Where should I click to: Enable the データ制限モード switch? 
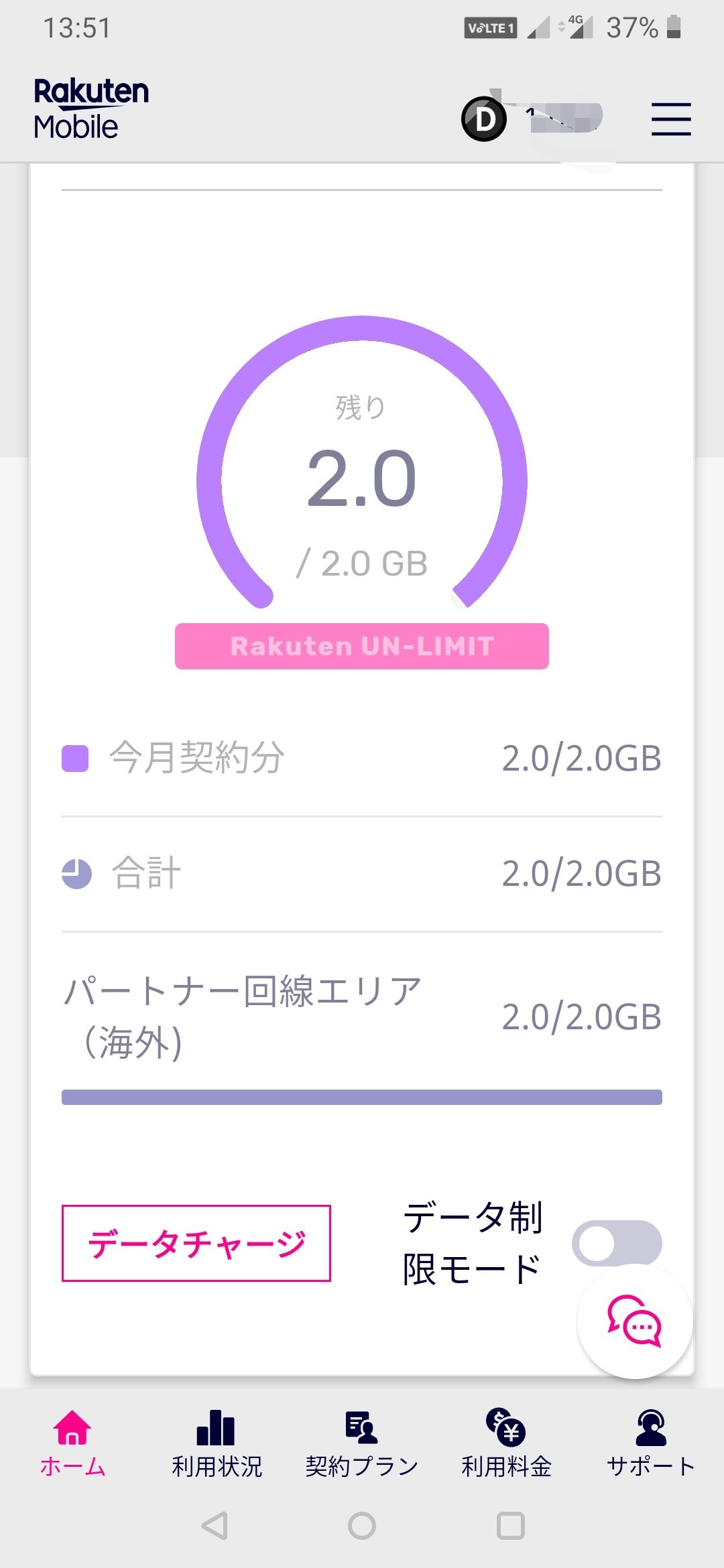tap(617, 1243)
